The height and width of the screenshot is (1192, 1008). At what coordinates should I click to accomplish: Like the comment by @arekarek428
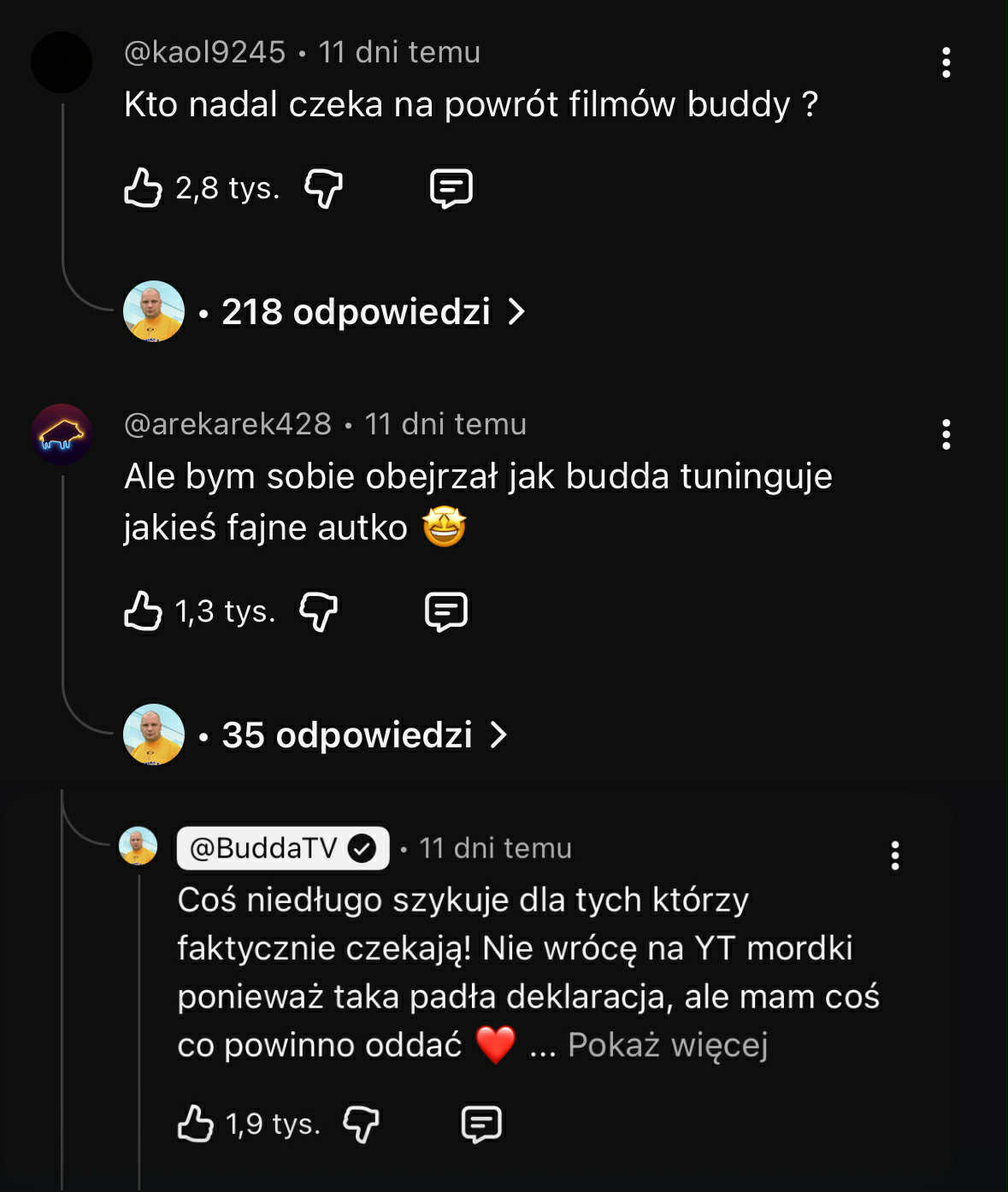pos(143,611)
